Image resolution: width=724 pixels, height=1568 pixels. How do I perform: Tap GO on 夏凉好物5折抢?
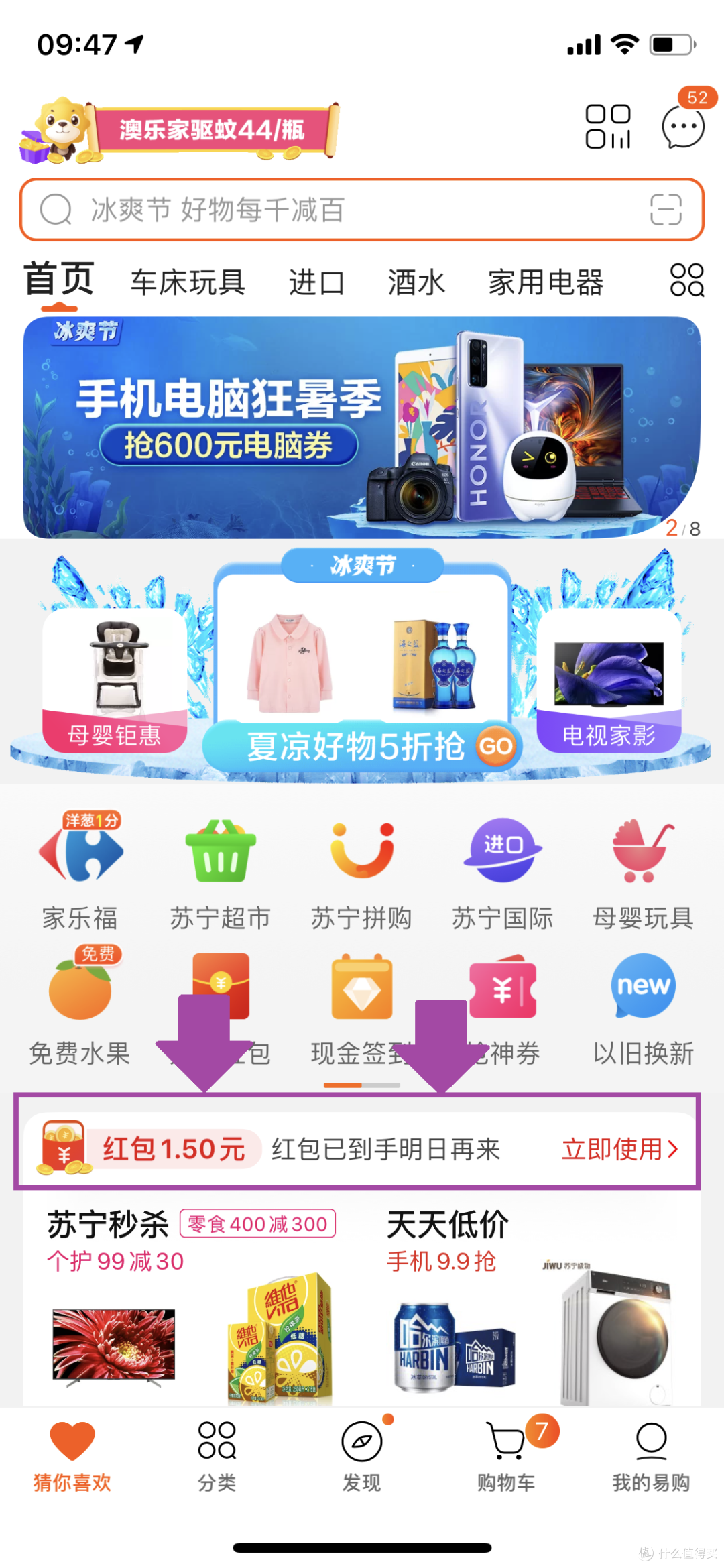tap(495, 746)
